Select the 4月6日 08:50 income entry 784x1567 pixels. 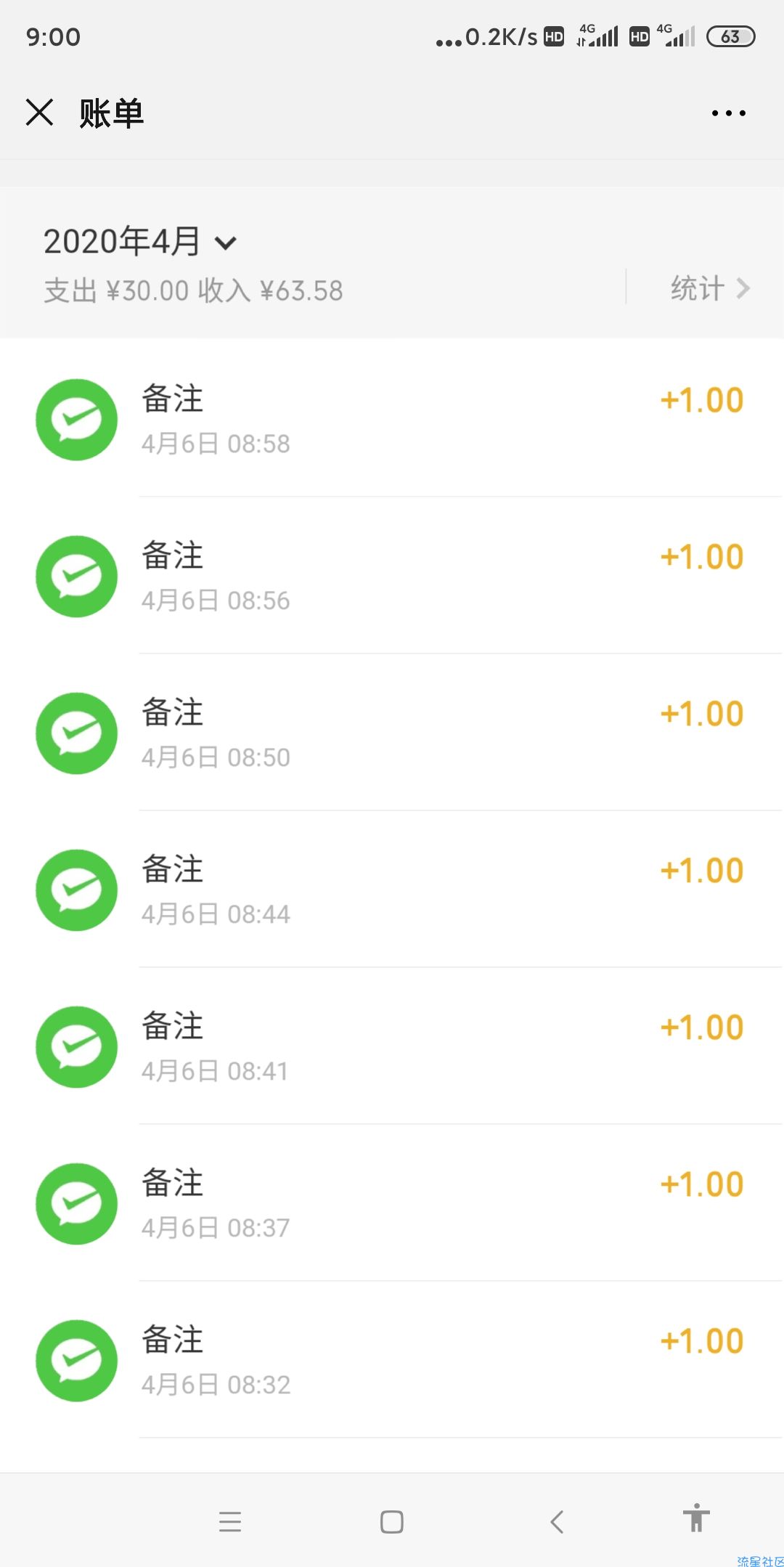tap(392, 733)
